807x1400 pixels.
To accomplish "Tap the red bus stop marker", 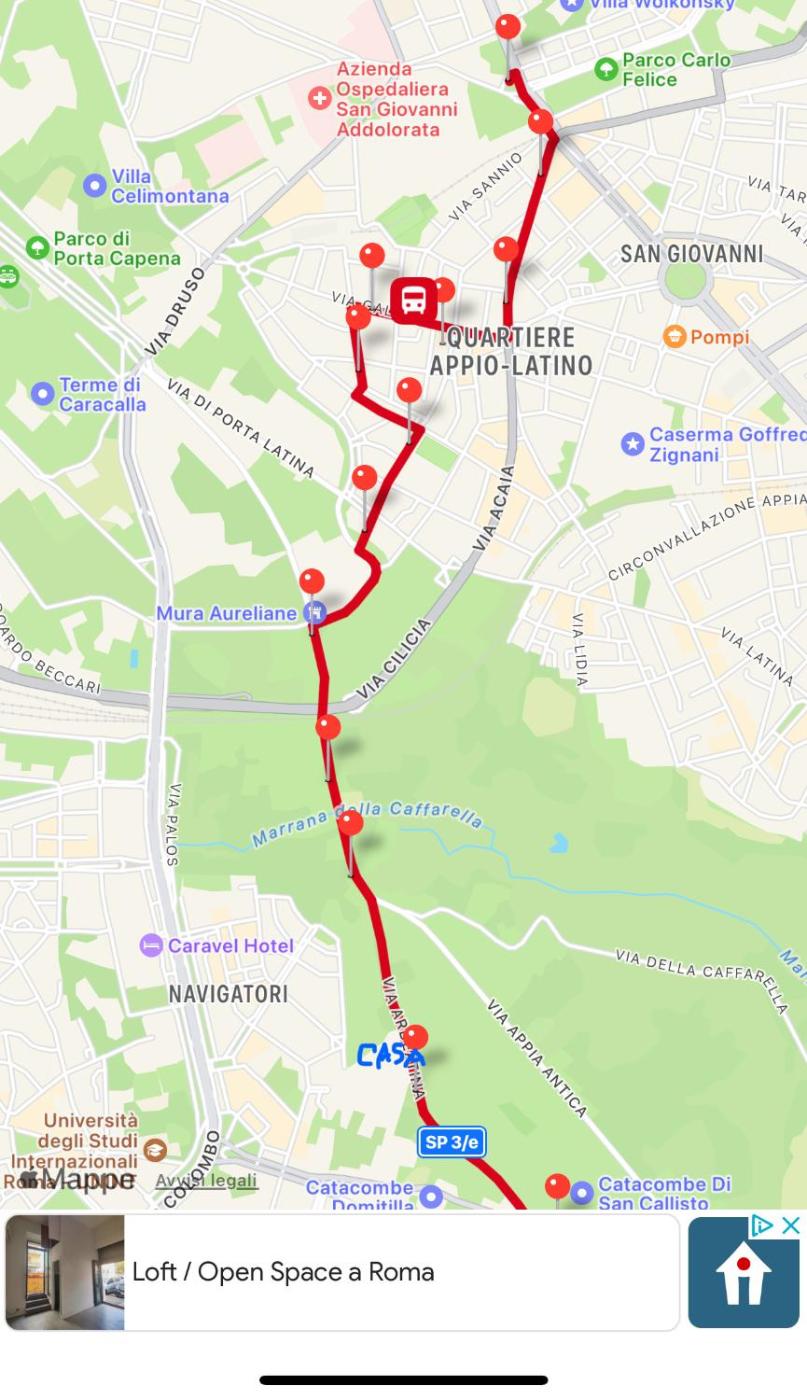I will click(x=413, y=300).
